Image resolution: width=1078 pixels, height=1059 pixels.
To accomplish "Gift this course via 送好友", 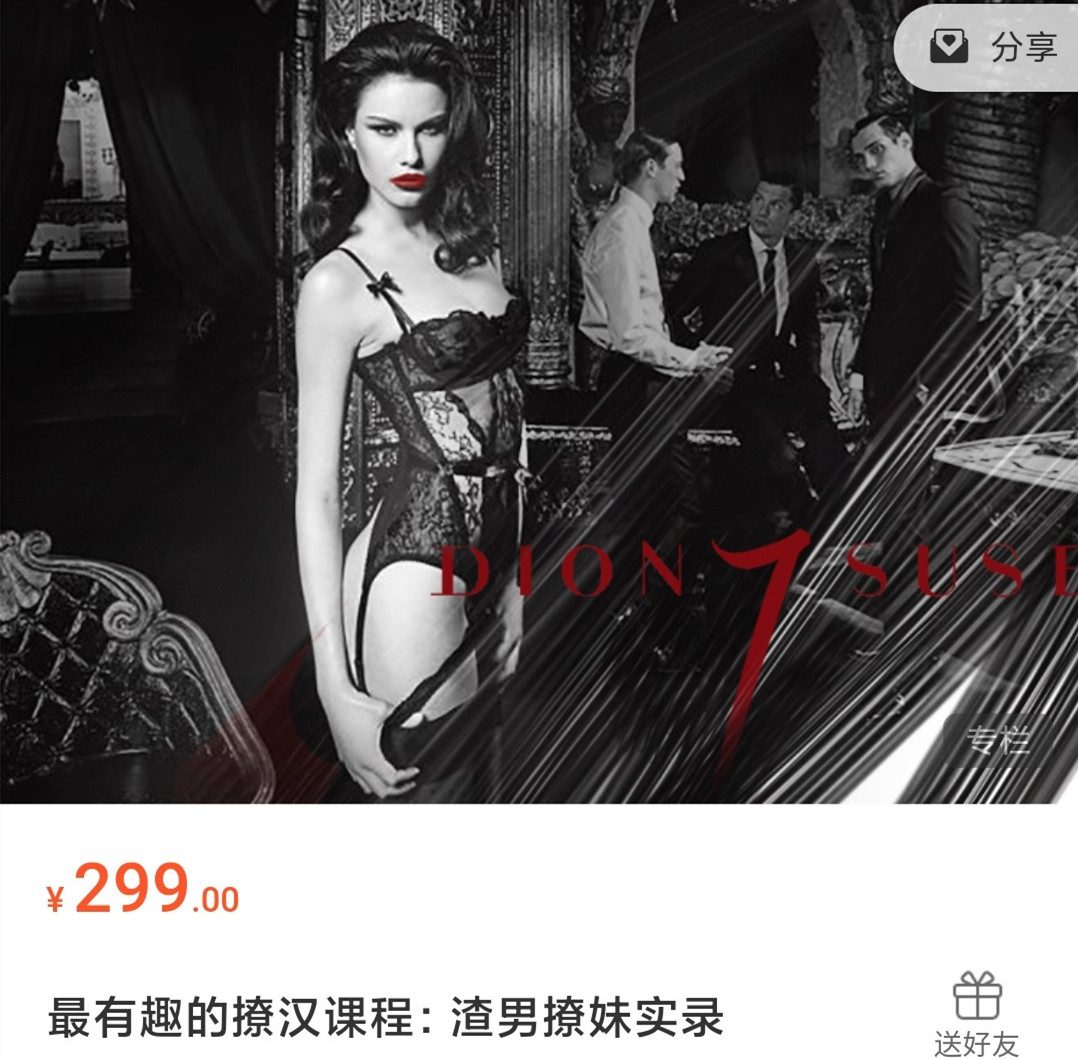I will click(976, 1012).
